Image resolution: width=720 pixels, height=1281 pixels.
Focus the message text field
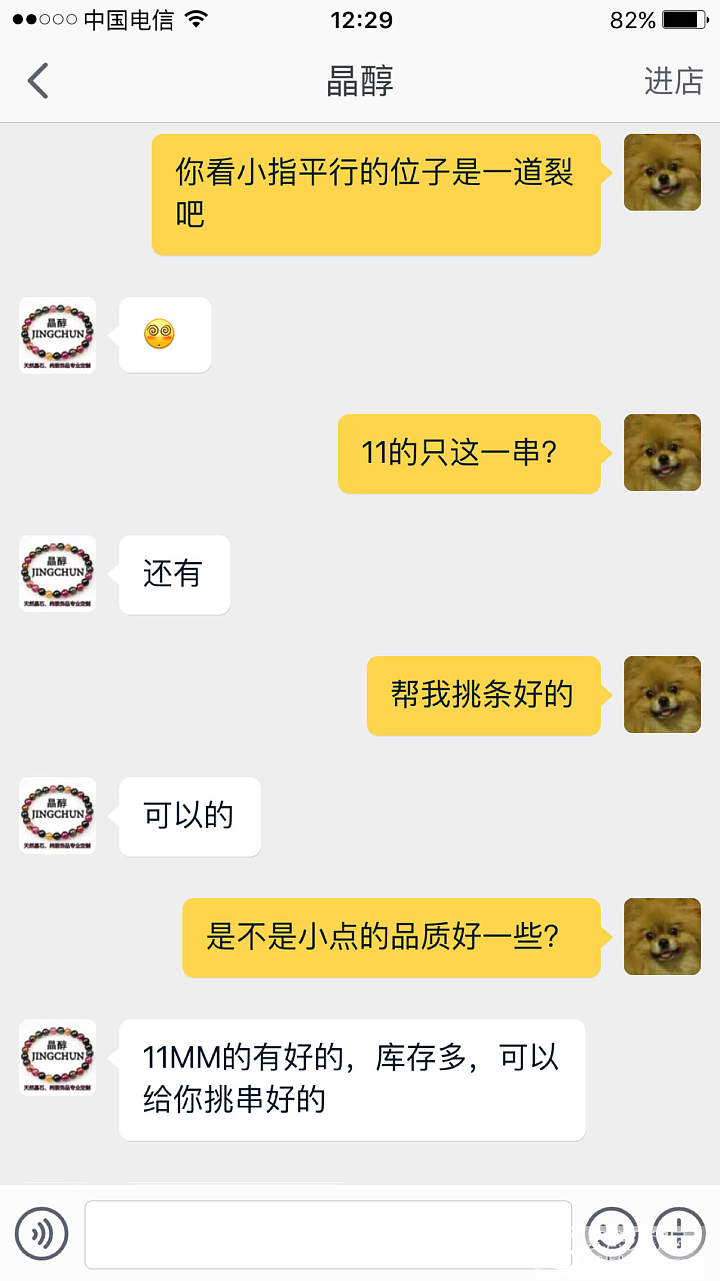click(x=328, y=1234)
